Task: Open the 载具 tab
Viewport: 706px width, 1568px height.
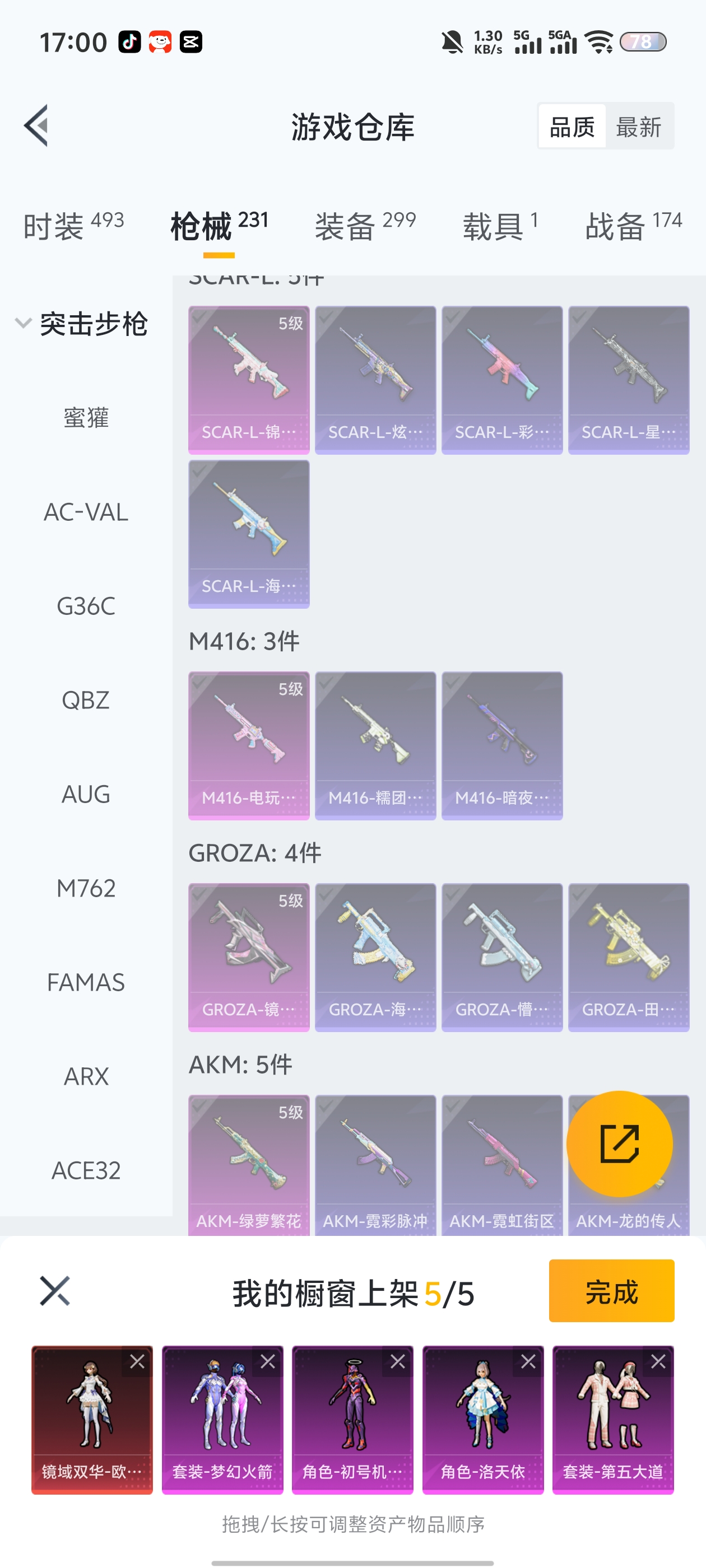Action: point(499,226)
